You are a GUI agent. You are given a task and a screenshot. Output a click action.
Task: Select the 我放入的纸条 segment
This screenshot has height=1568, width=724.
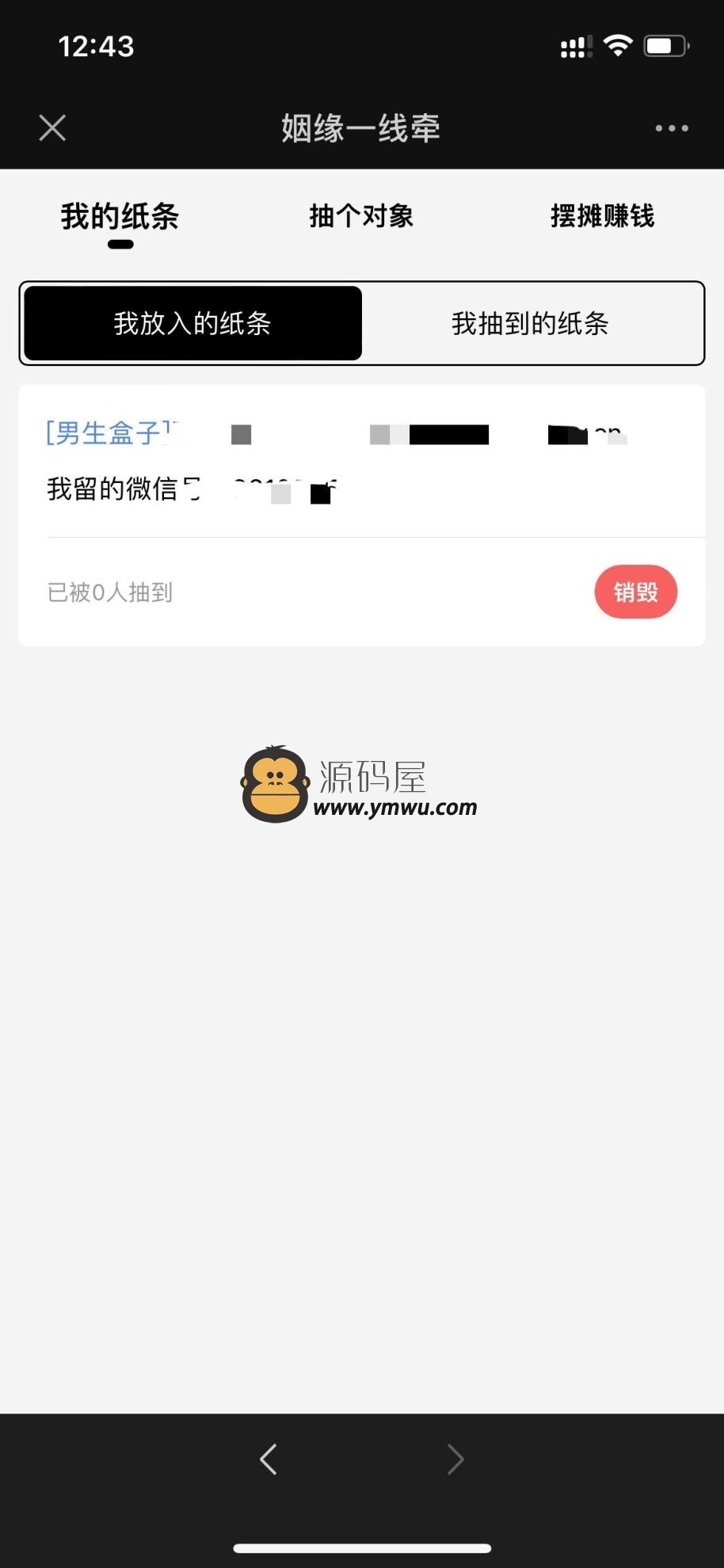(193, 323)
